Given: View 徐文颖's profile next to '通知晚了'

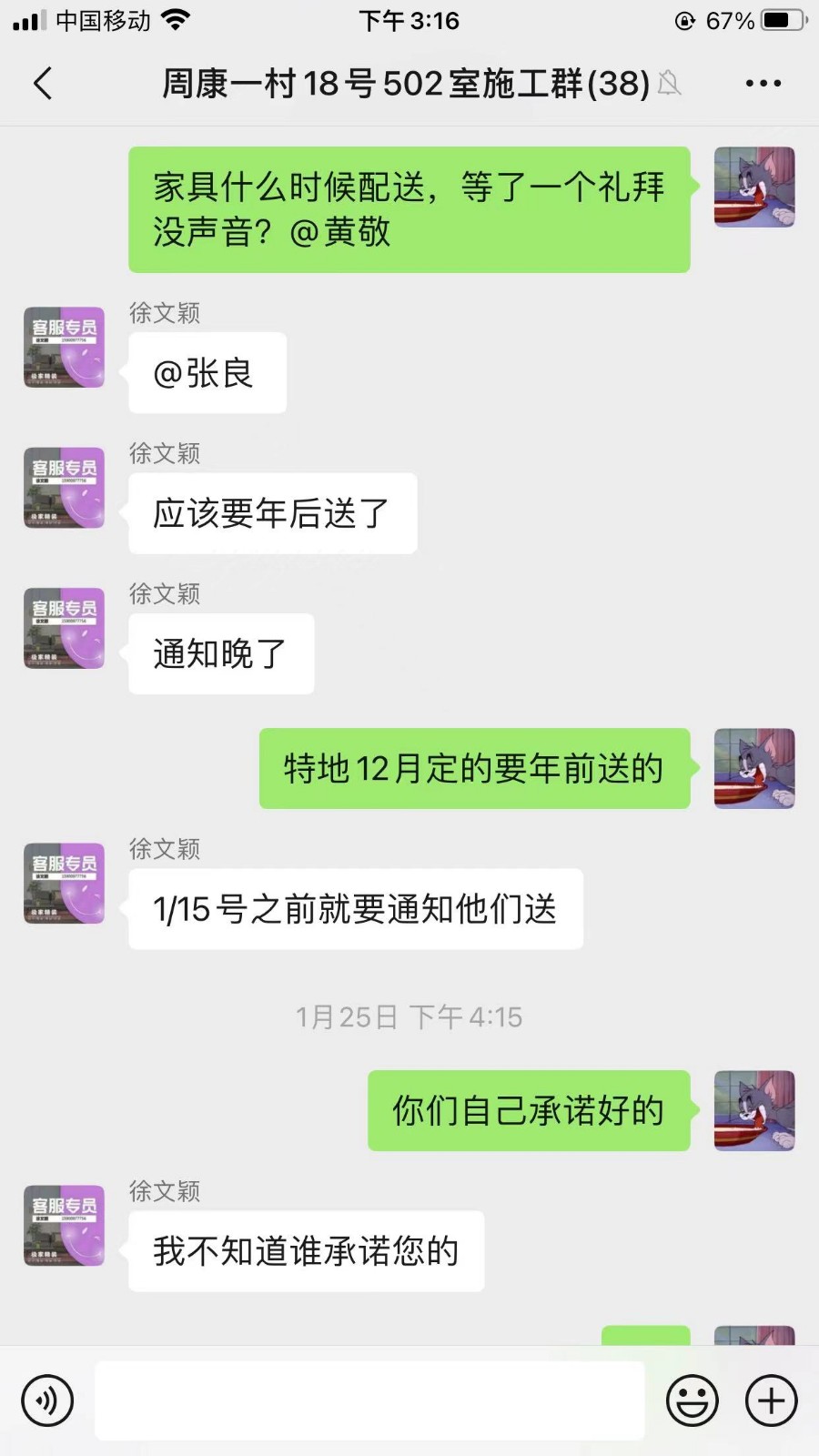Looking at the screenshot, I should tap(65, 629).
